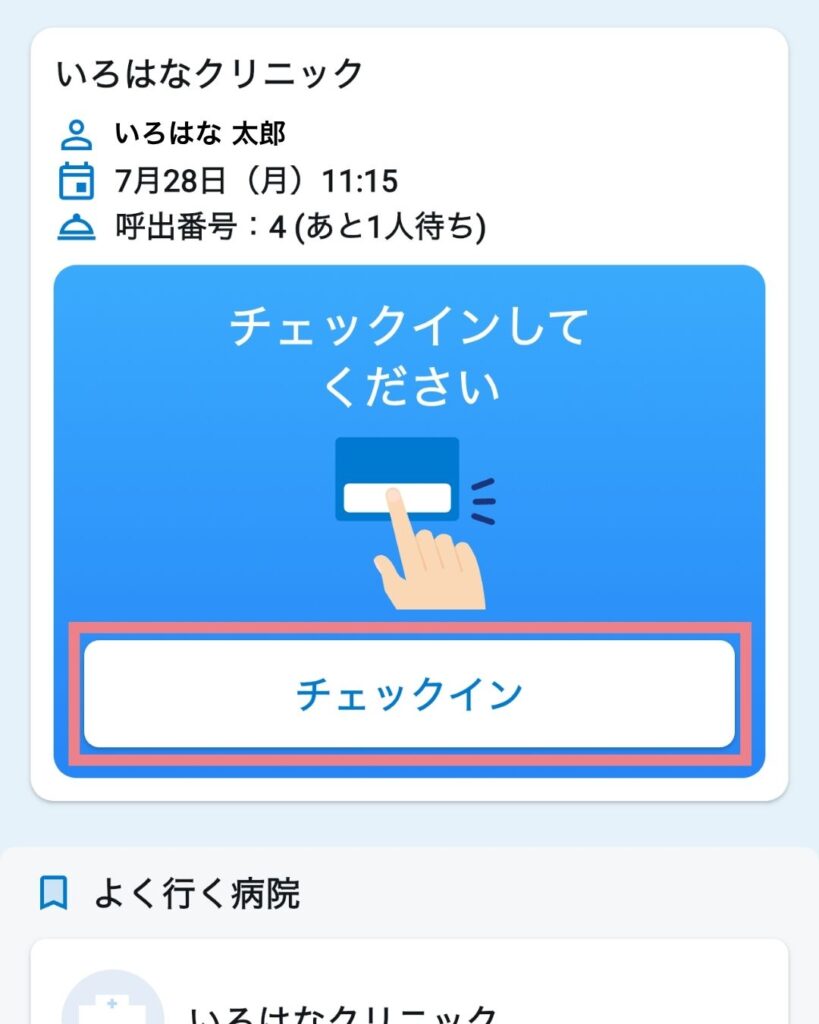Open いろはなクリニック under よく行く病院
The width and height of the screenshot is (819, 1024).
point(344,1010)
